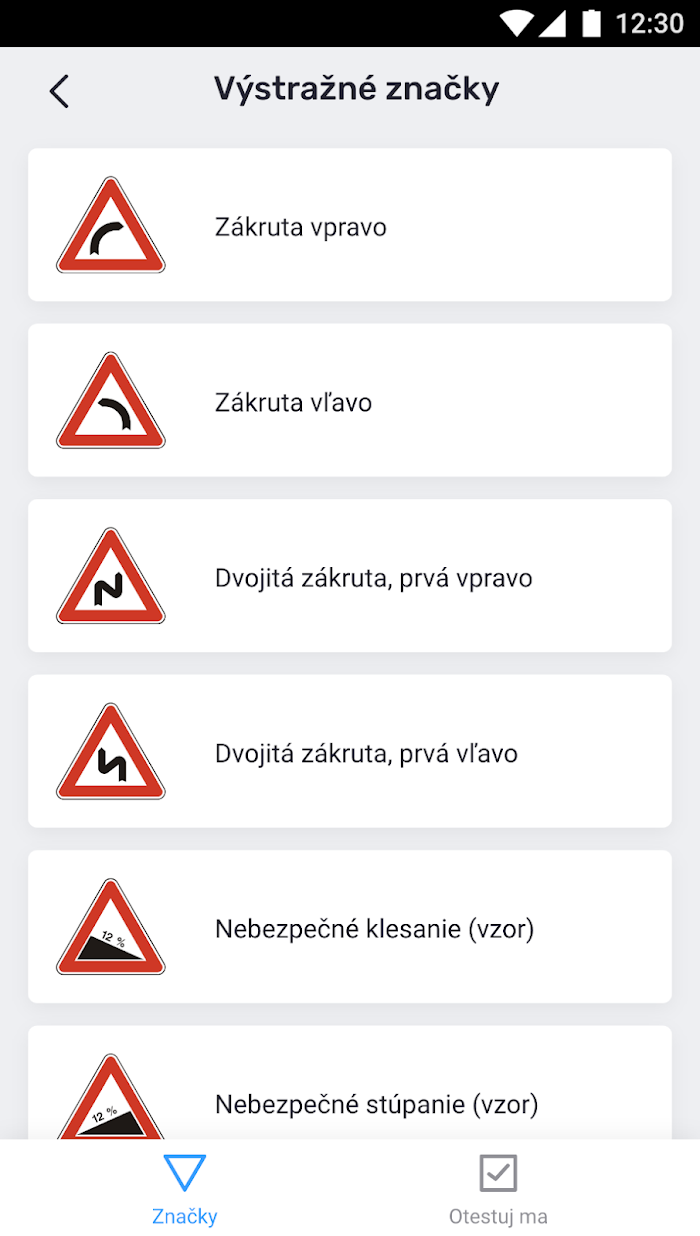Screen dimensions: 700x1236
Task: Switch to the Otestuj ma tab
Action: coord(498,1189)
